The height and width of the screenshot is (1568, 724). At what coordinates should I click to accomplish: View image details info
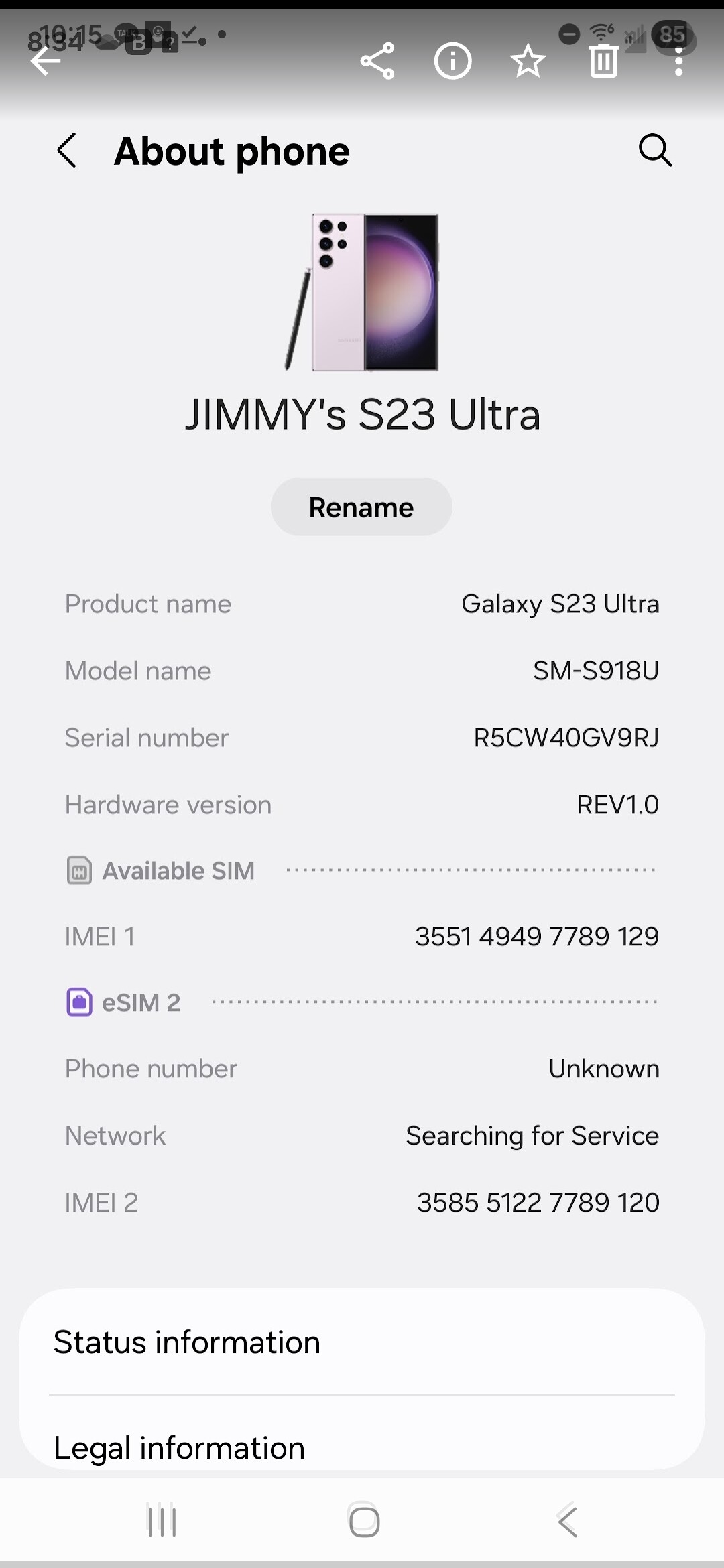(x=452, y=62)
